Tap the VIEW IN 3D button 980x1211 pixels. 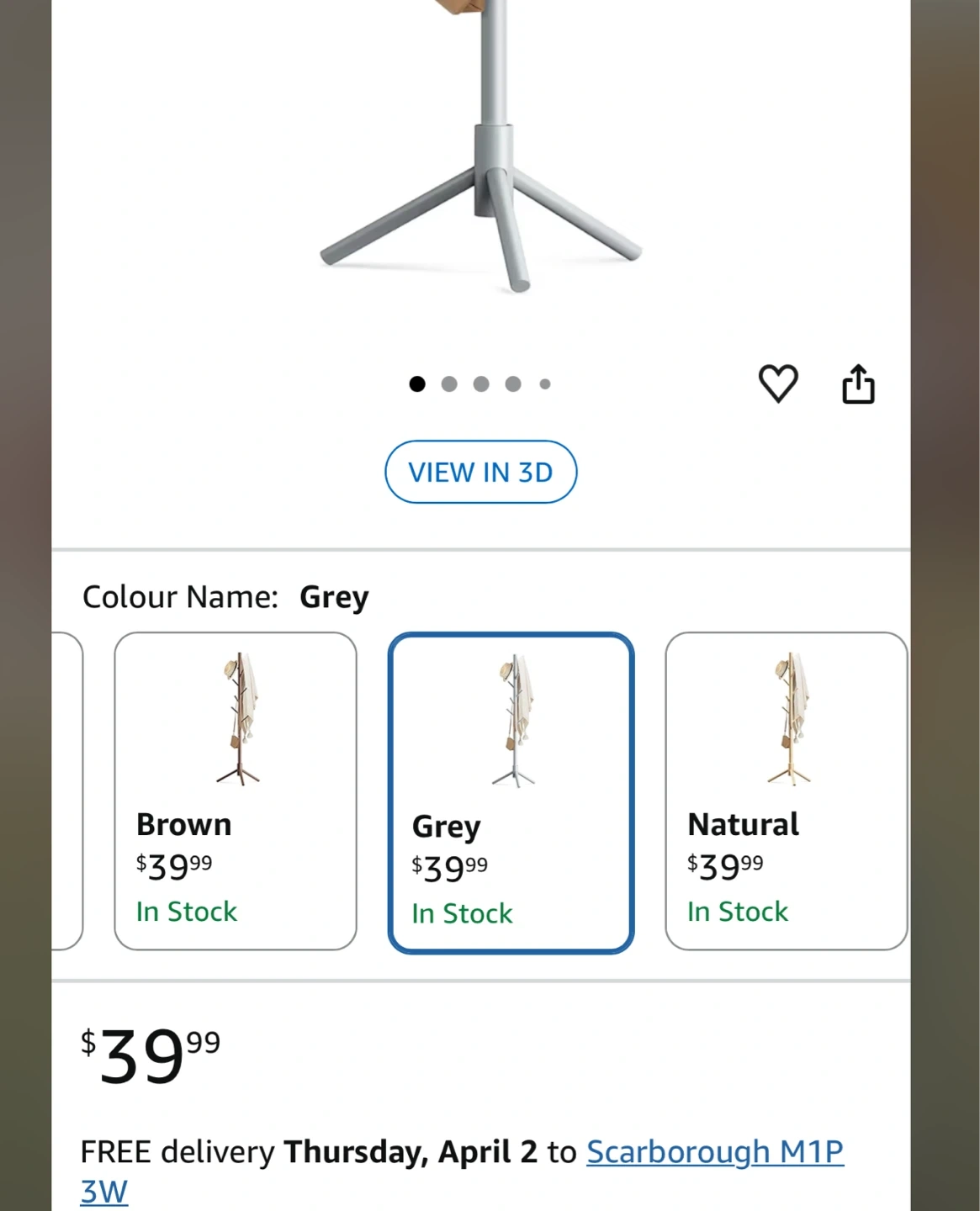[x=481, y=472]
